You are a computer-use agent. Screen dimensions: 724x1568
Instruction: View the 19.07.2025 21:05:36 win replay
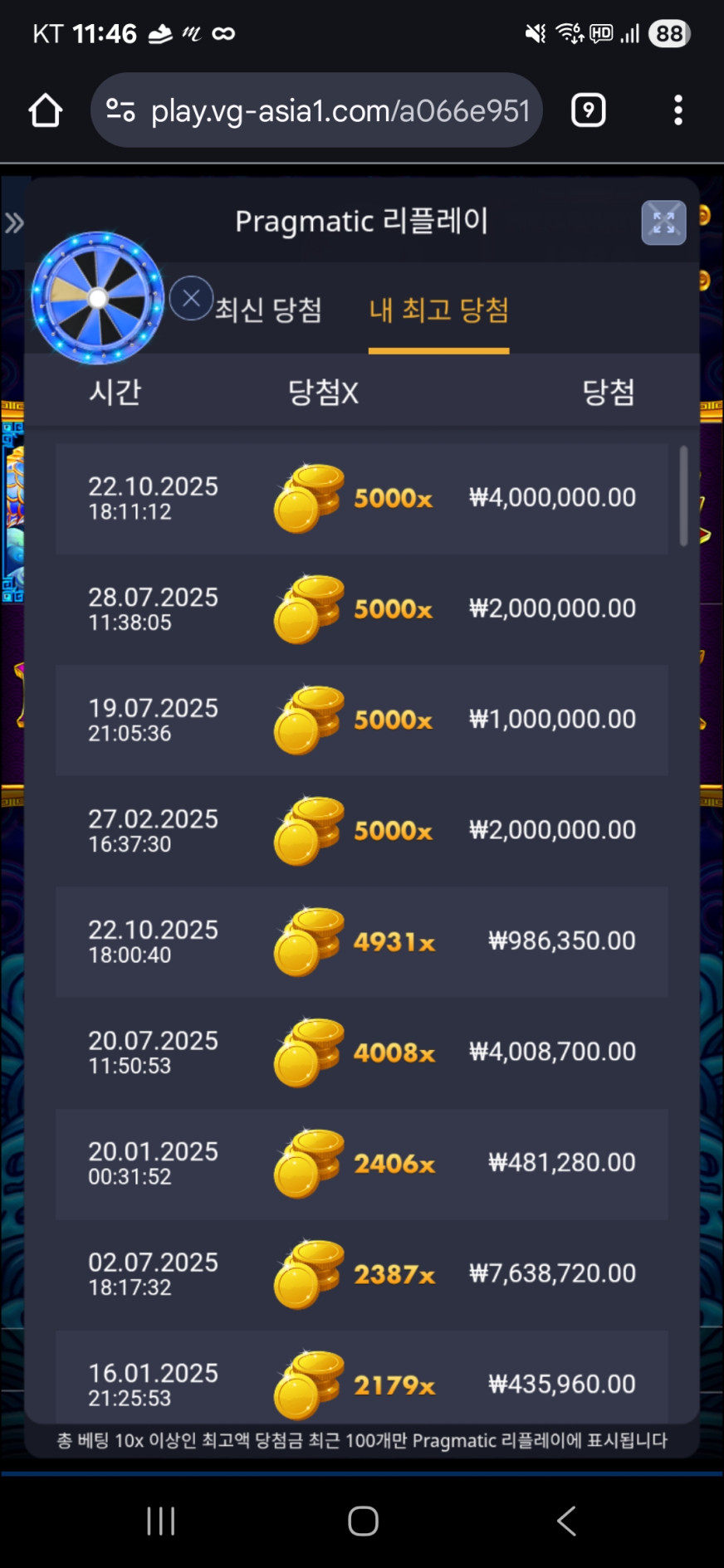click(361, 720)
